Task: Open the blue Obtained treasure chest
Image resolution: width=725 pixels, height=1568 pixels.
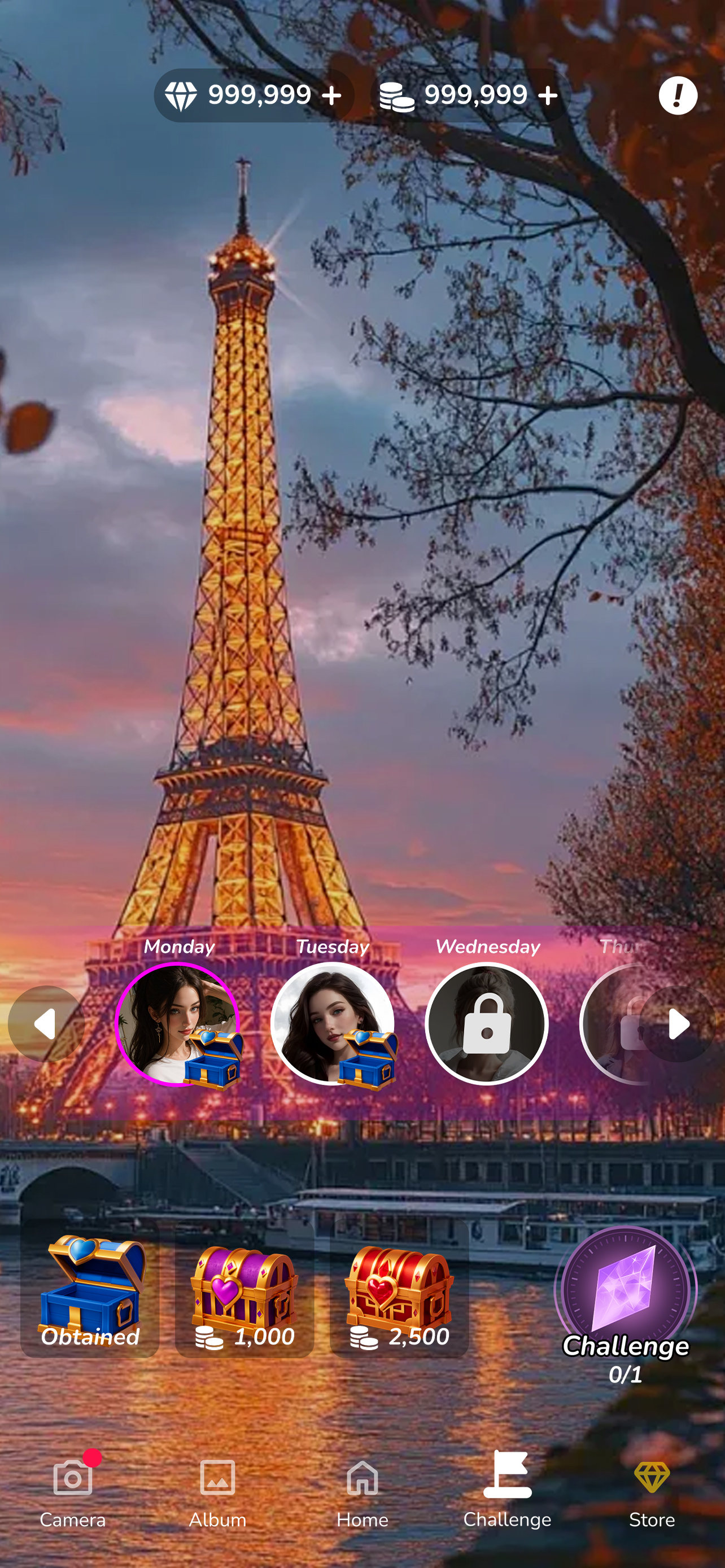Action: 90,1290
